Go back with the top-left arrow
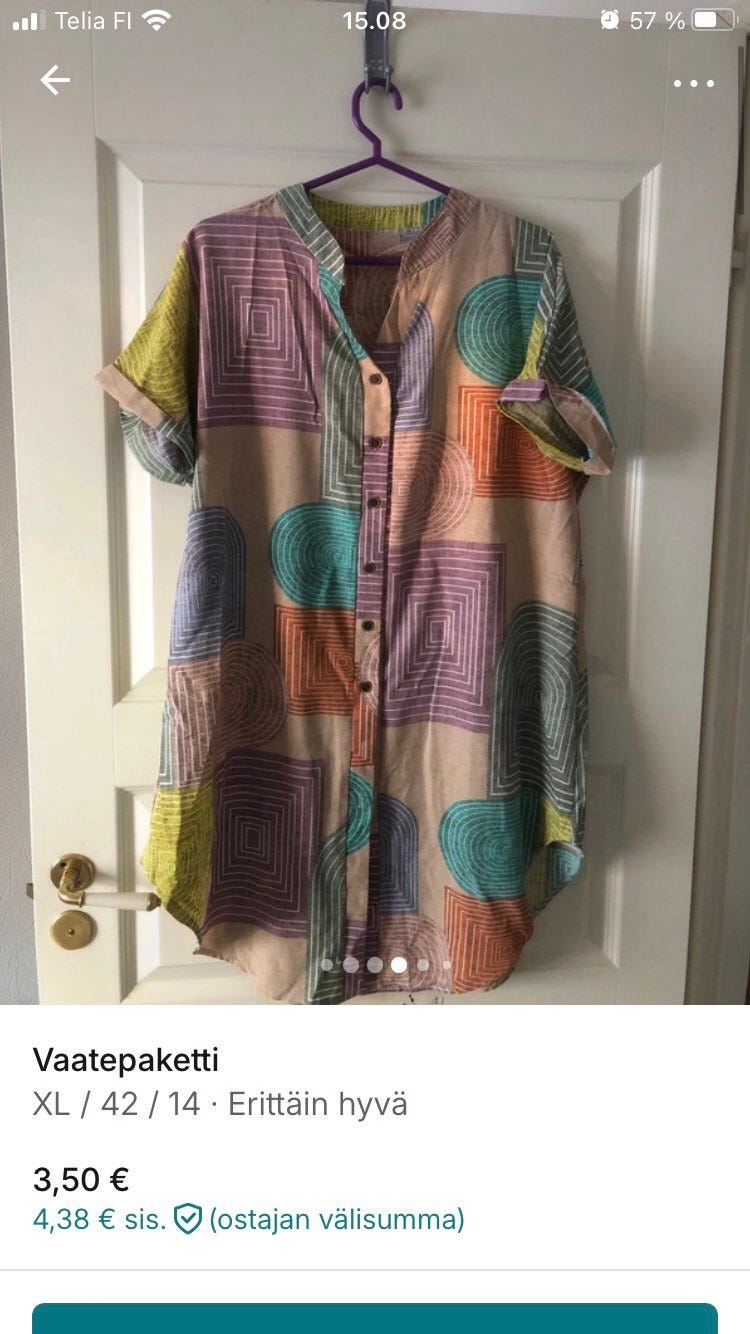 pyautogui.click(x=55, y=81)
